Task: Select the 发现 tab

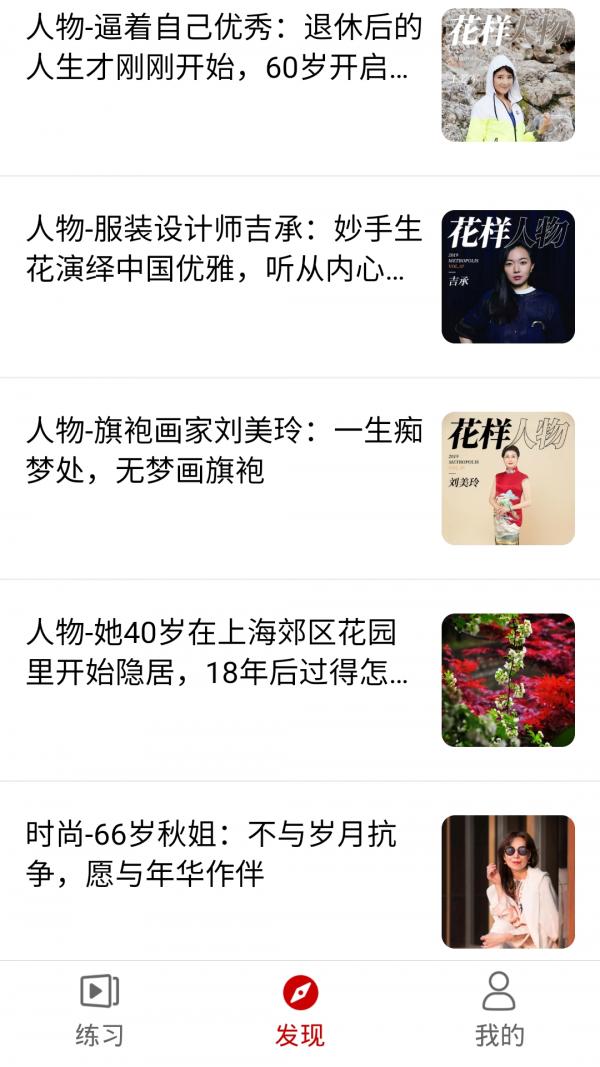Action: click(x=300, y=1011)
